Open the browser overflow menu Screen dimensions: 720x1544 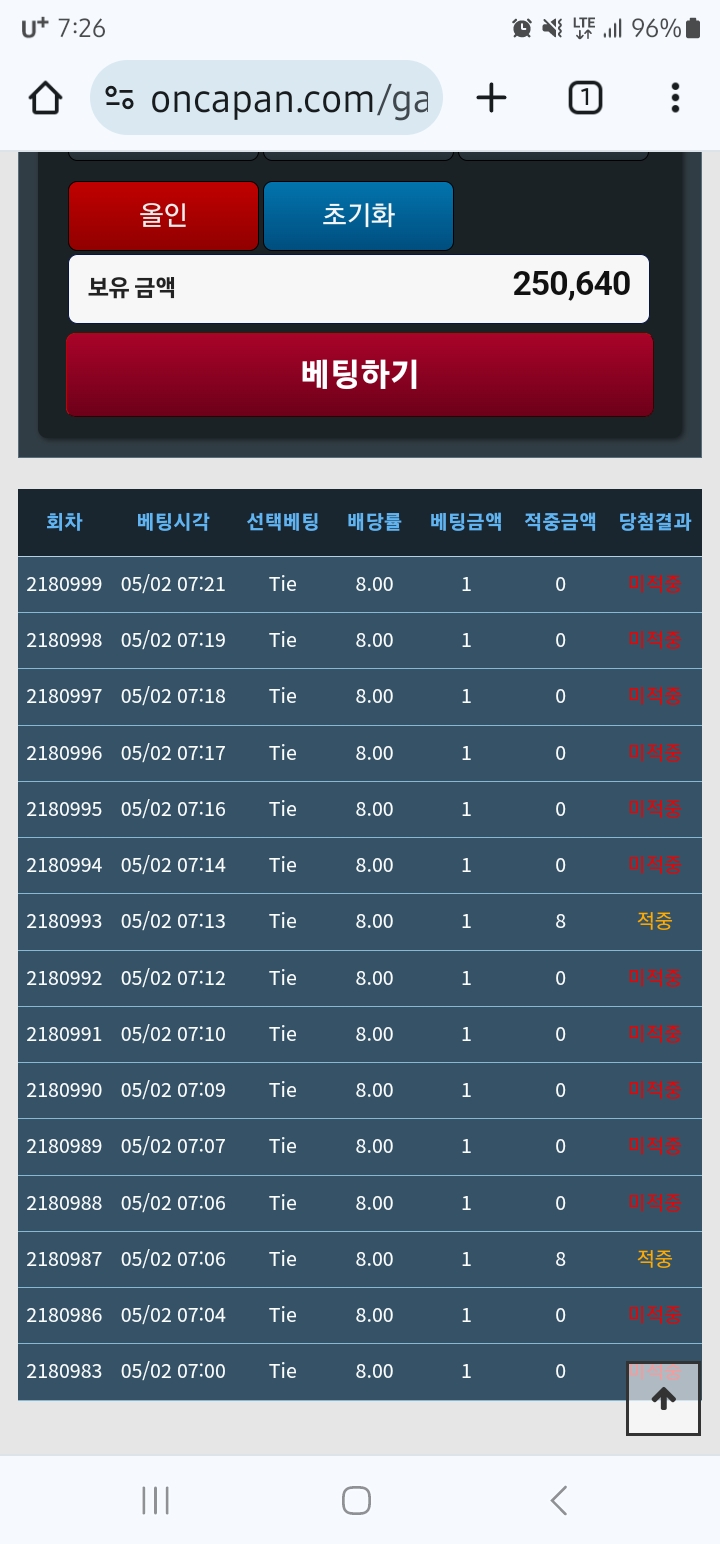(x=675, y=98)
